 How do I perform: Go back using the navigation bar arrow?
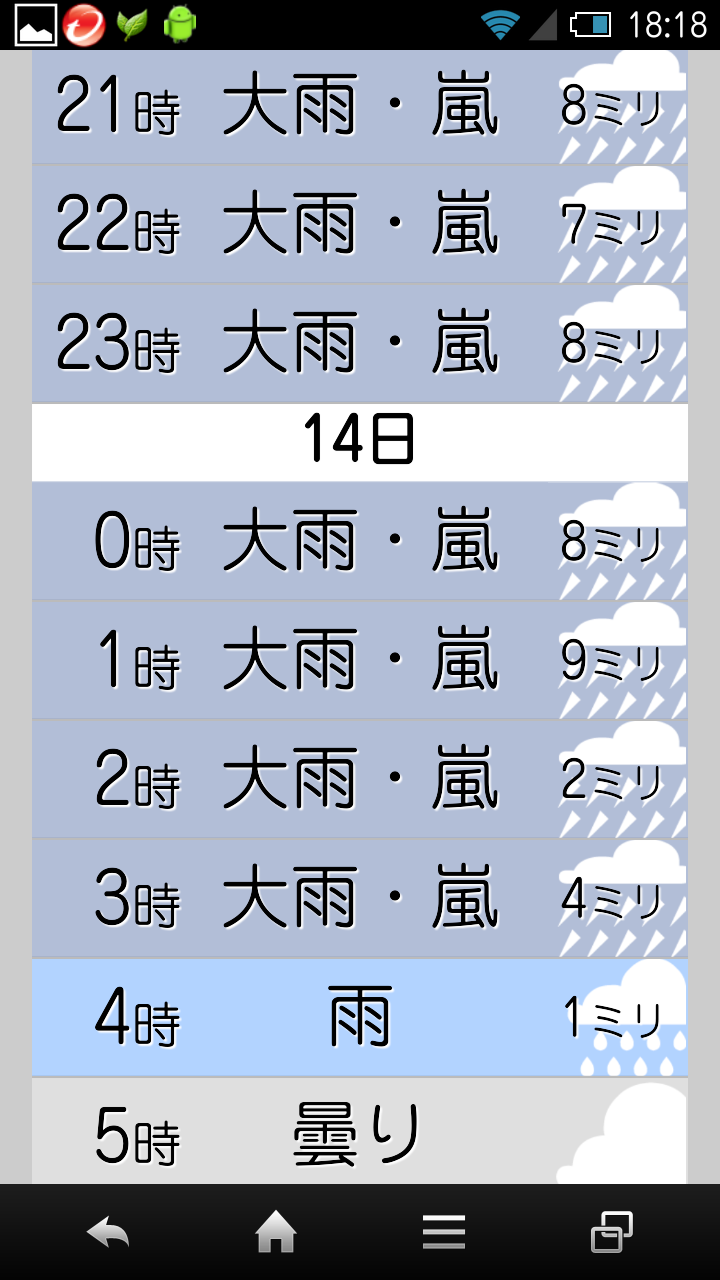coord(108,1232)
